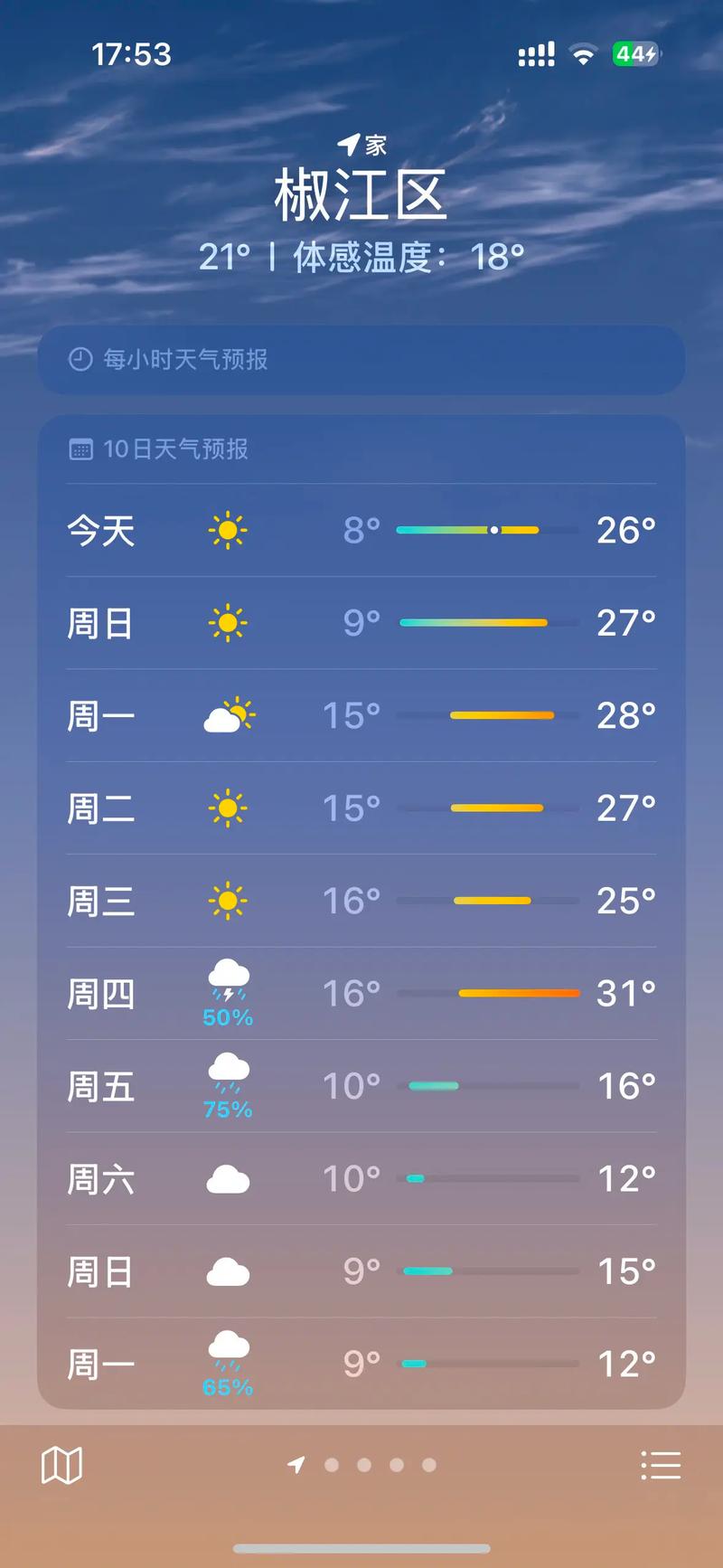Tap the Wi-Fi icon in status bar

[584, 53]
